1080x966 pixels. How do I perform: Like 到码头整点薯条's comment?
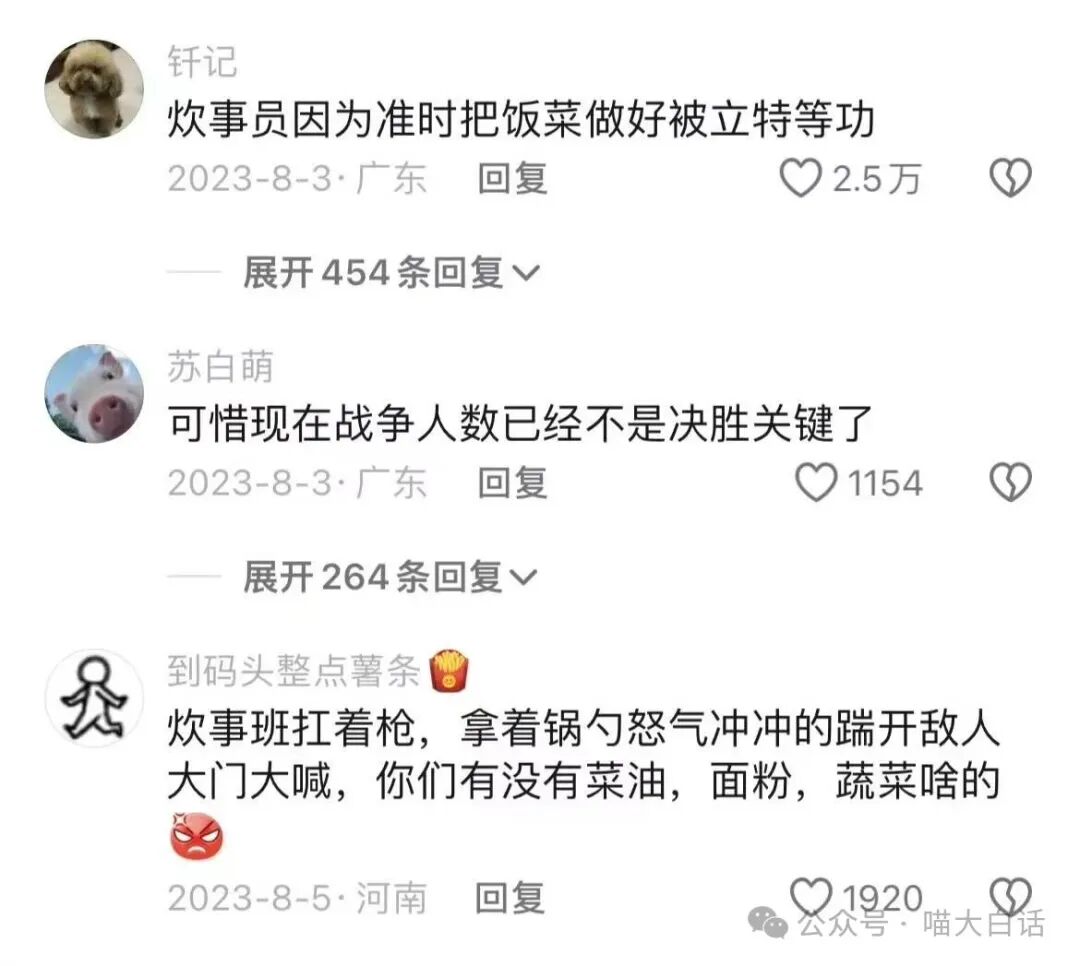(x=810, y=897)
